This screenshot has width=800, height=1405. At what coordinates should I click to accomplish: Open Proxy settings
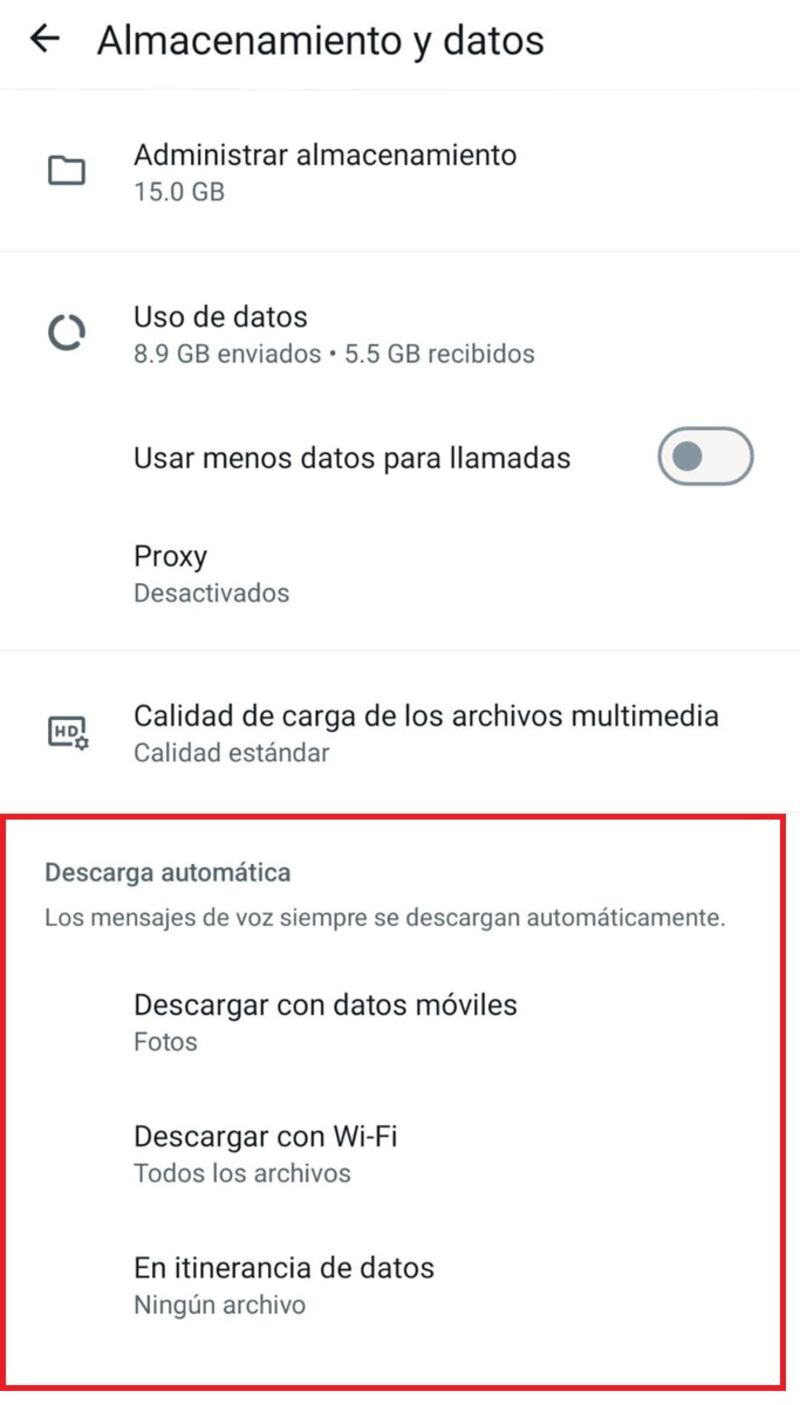click(211, 573)
